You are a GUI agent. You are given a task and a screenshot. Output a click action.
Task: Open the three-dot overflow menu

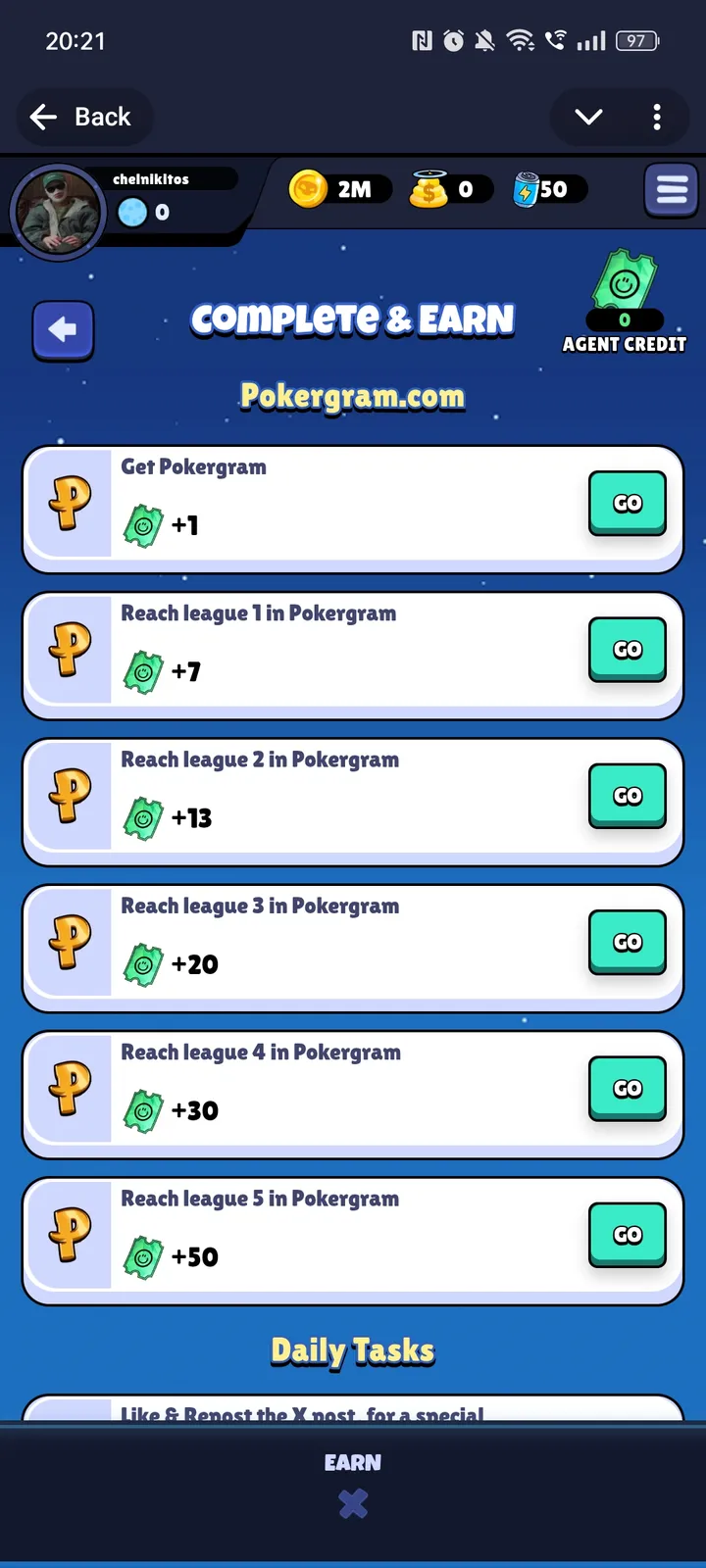(x=657, y=118)
